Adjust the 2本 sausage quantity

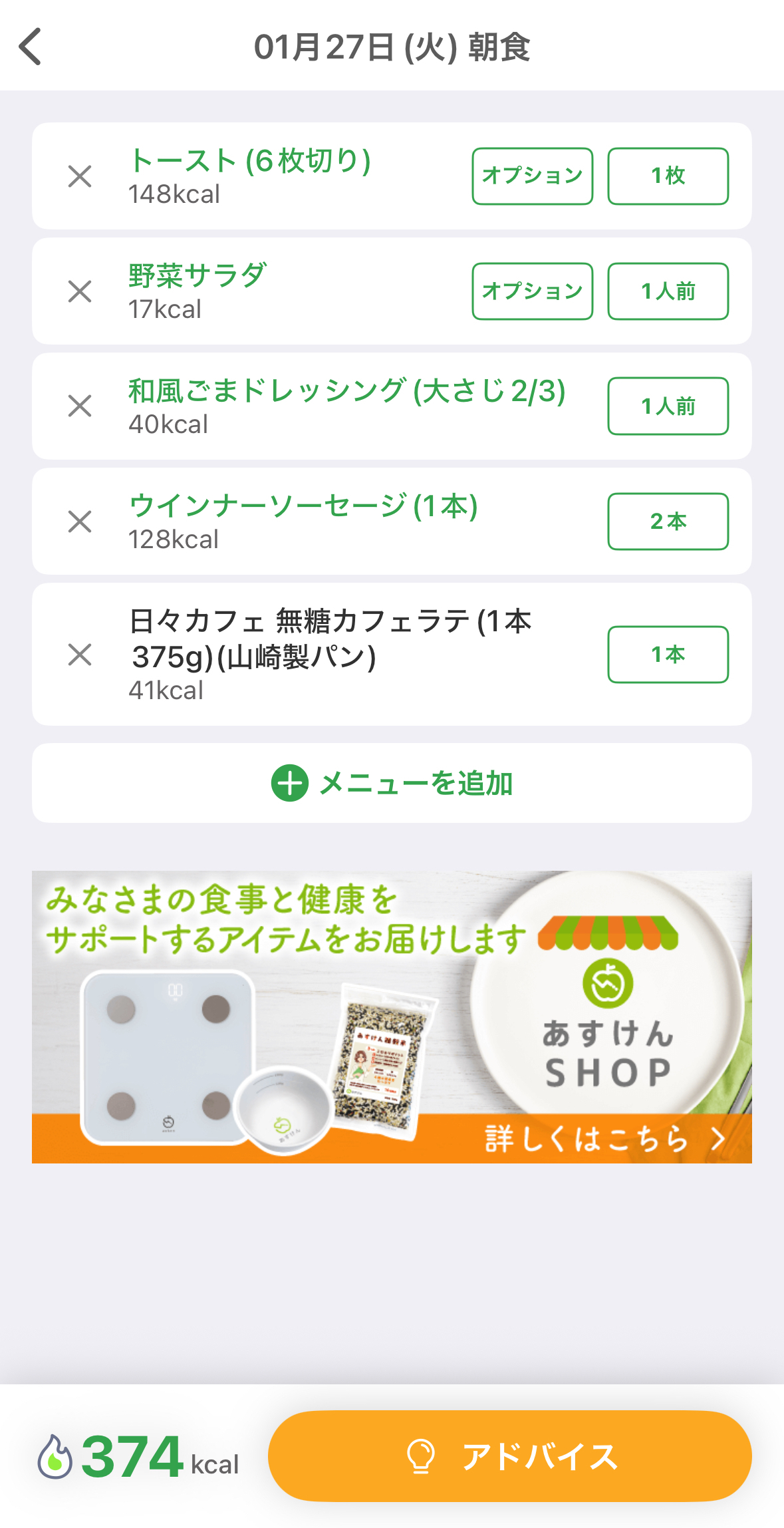pos(668,522)
